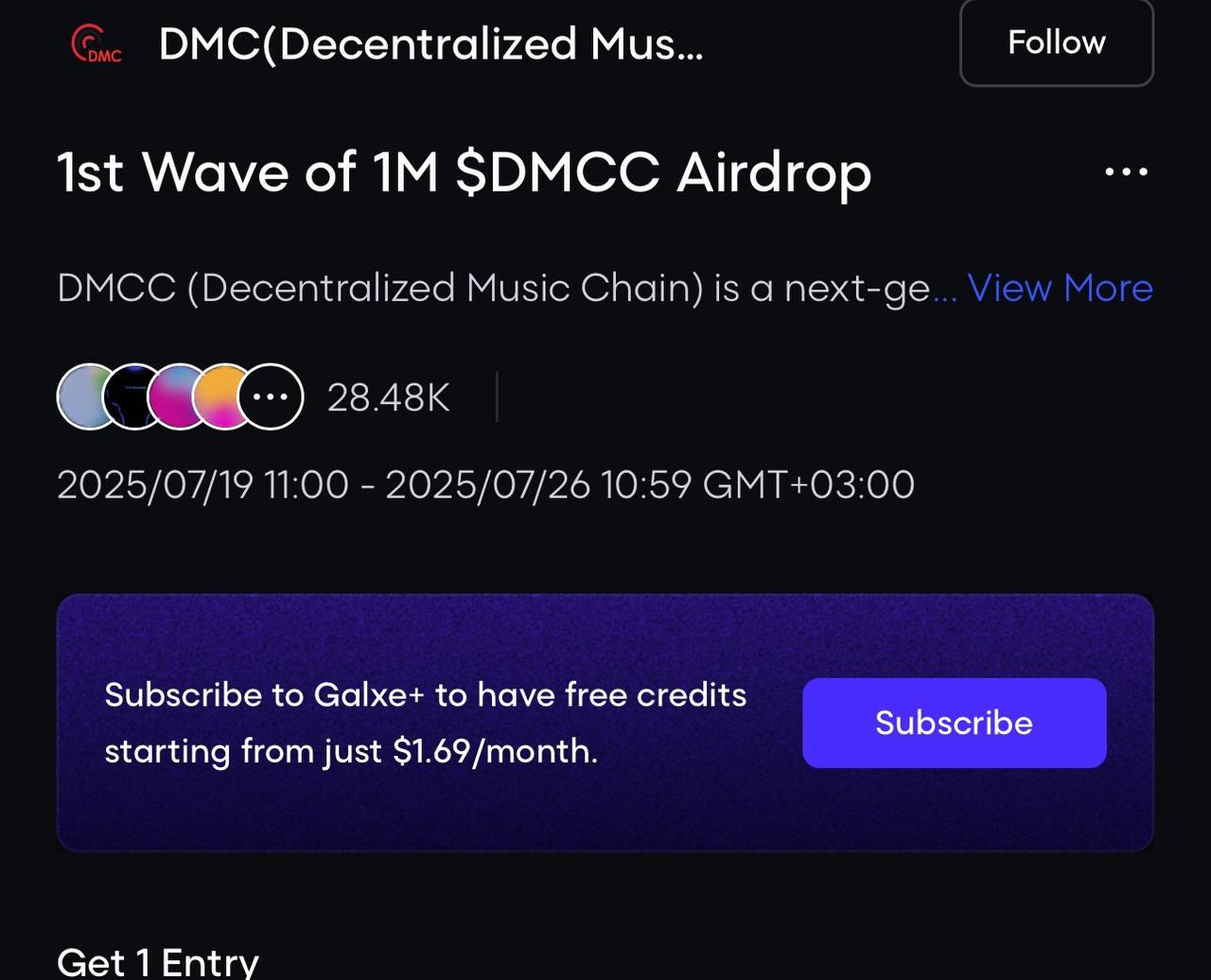The height and width of the screenshot is (980, 1211).
Task: Expand description with View More
Action: click(x=1060, y=288)
